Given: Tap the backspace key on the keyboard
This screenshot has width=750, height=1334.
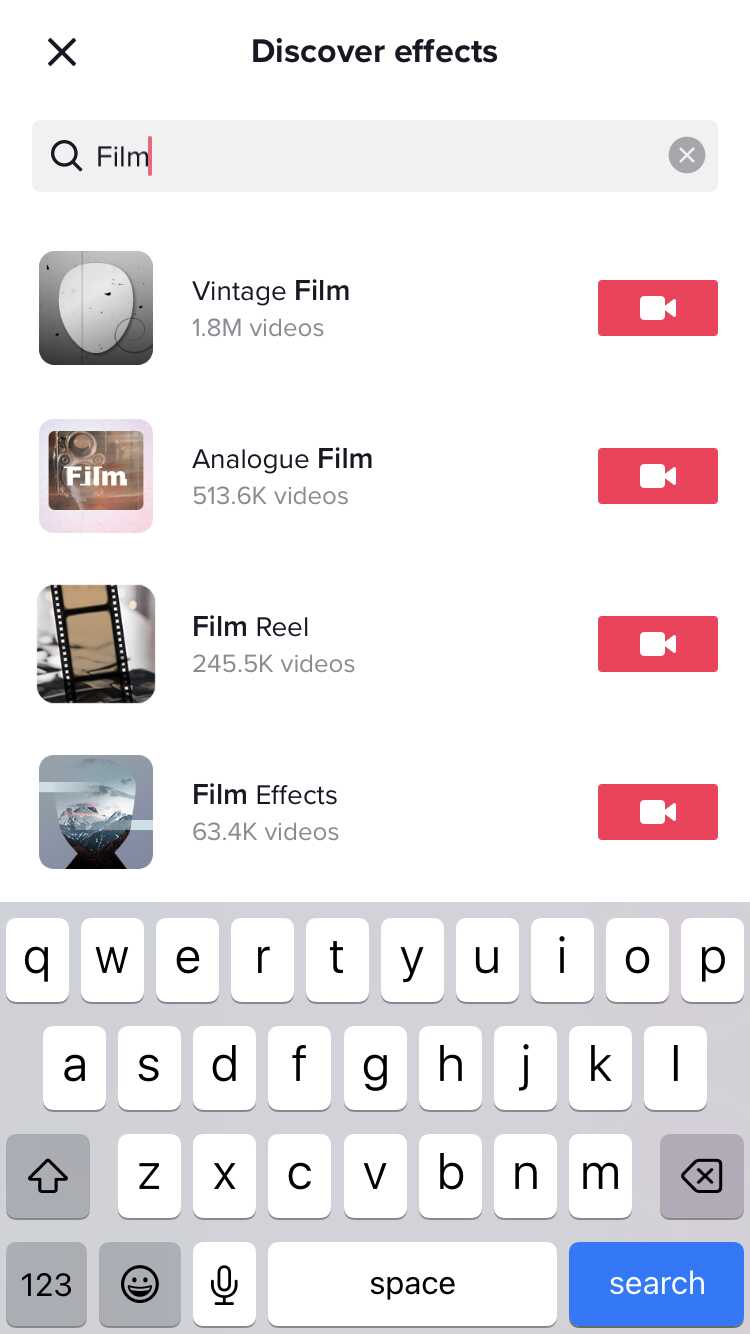Looking at the screenshot, I should point(701,1177).
